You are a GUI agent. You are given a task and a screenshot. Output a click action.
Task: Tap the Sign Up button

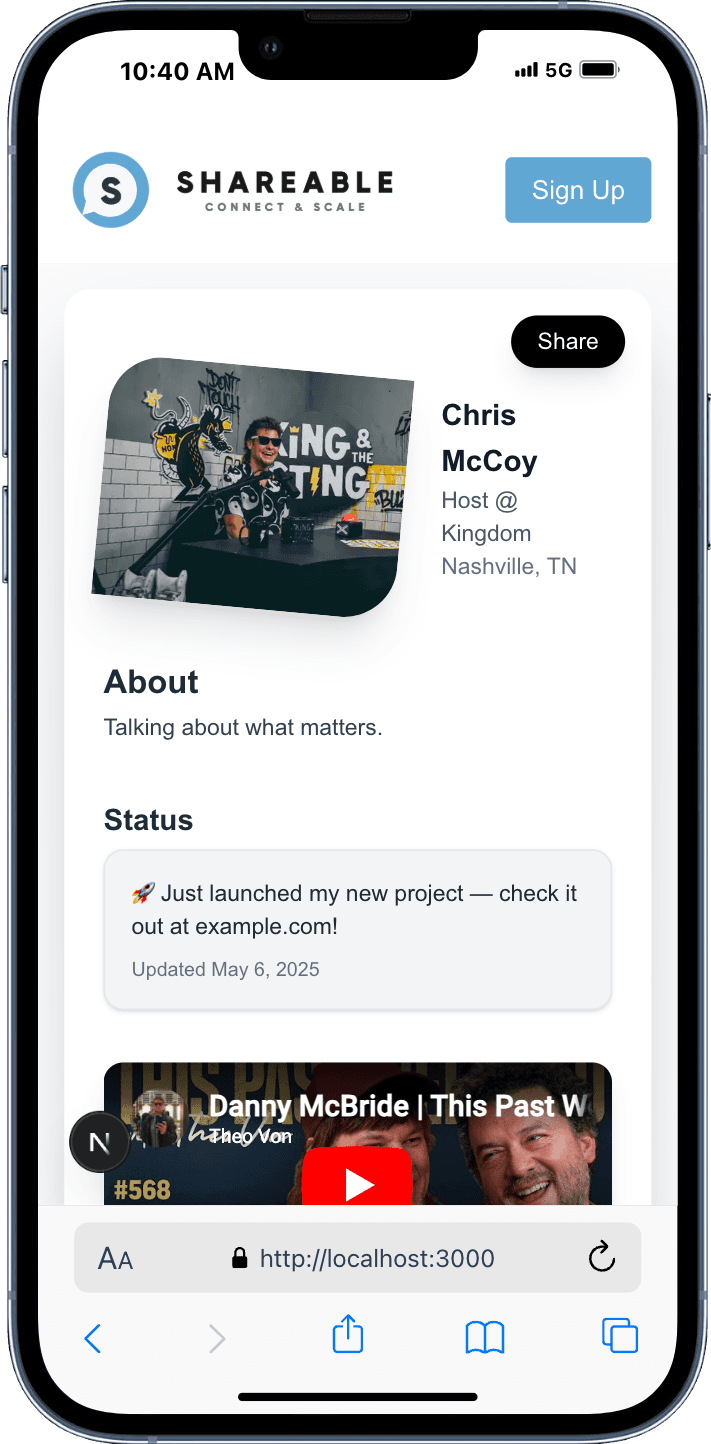tap(578, 190)
